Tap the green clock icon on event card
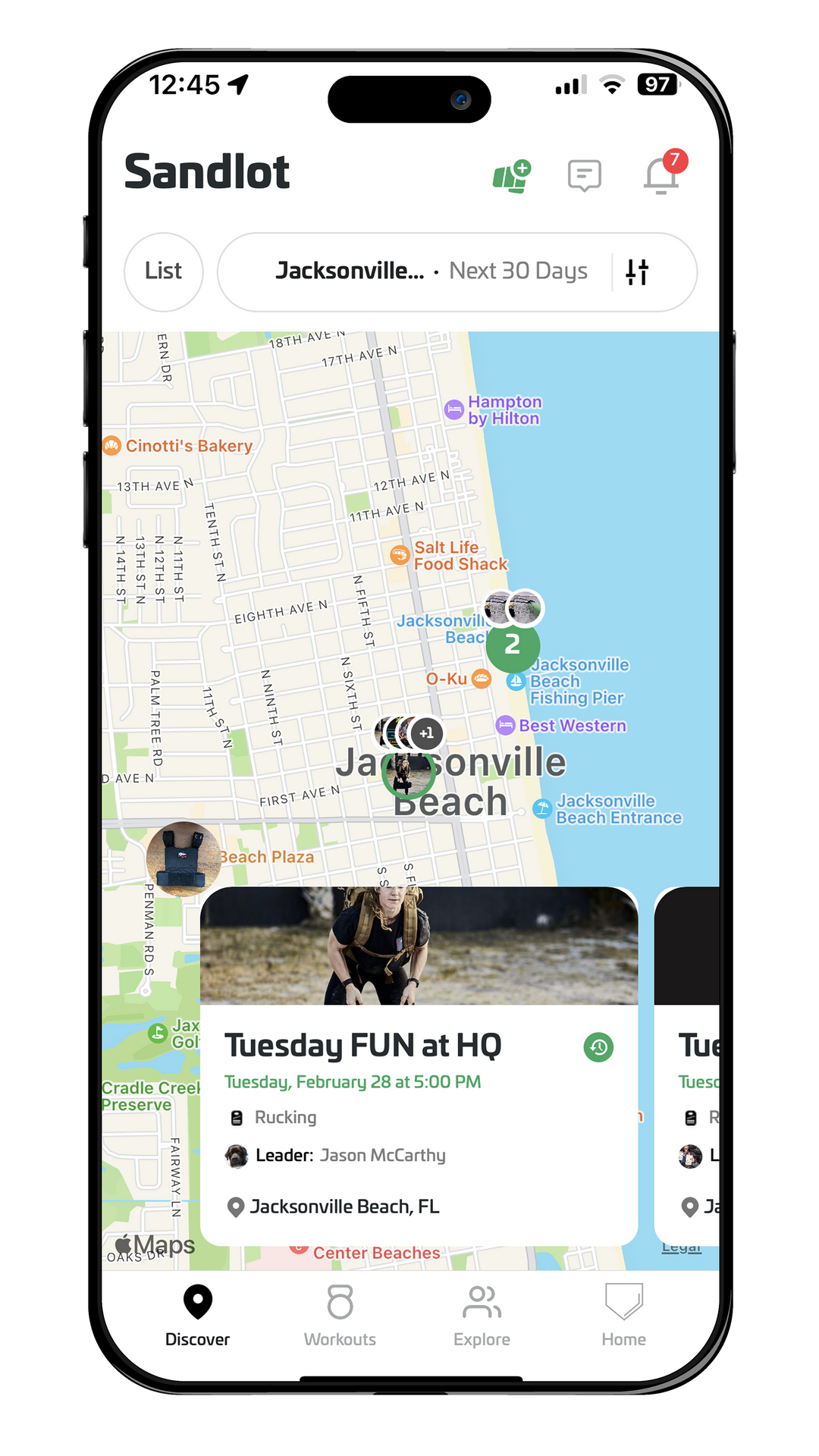The image size is (819, 1456). pyautogui.click(x=598, y=1047)
